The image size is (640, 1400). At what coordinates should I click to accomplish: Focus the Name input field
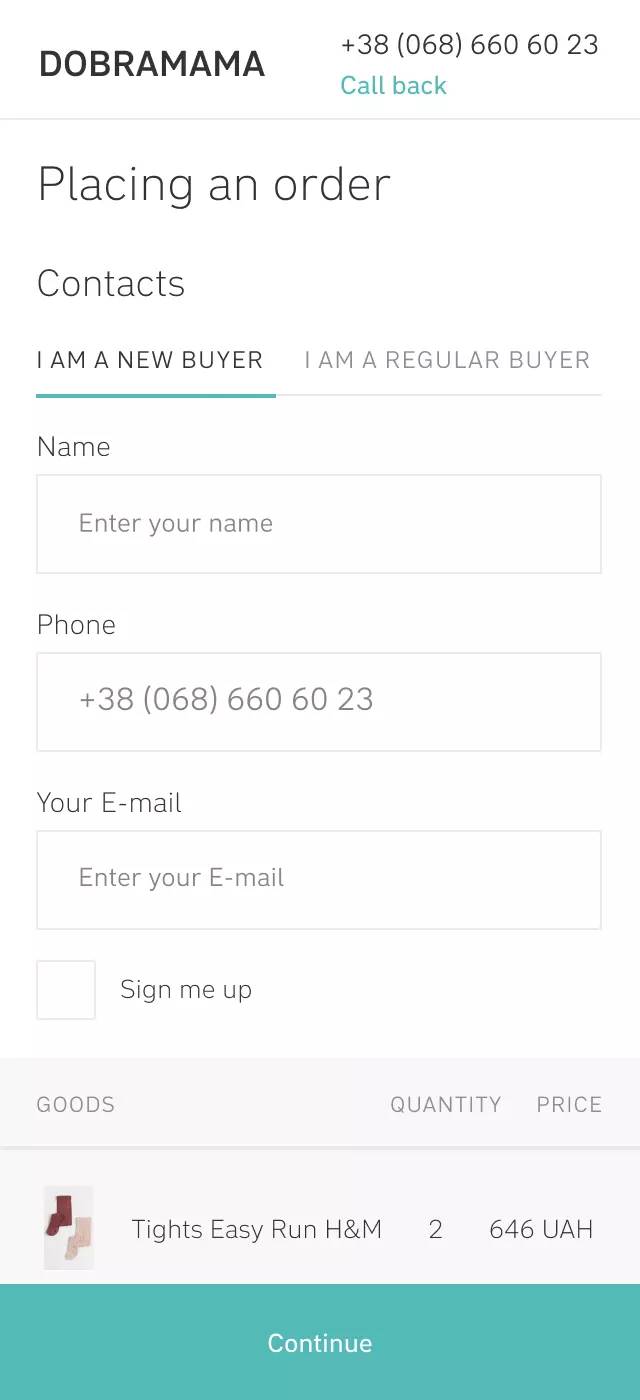click(x=319, y=524)
